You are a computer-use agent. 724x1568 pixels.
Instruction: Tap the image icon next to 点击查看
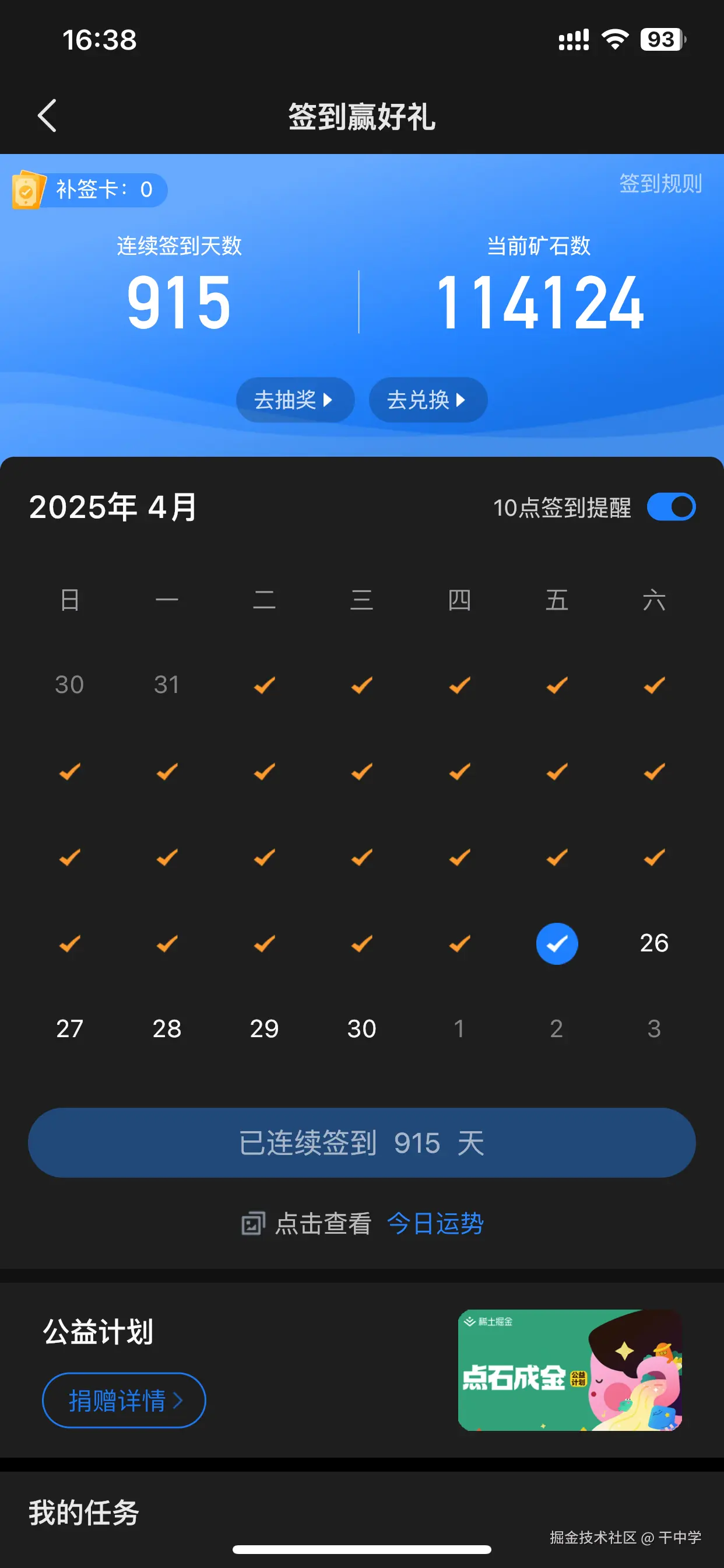[x=253, y=1222]
